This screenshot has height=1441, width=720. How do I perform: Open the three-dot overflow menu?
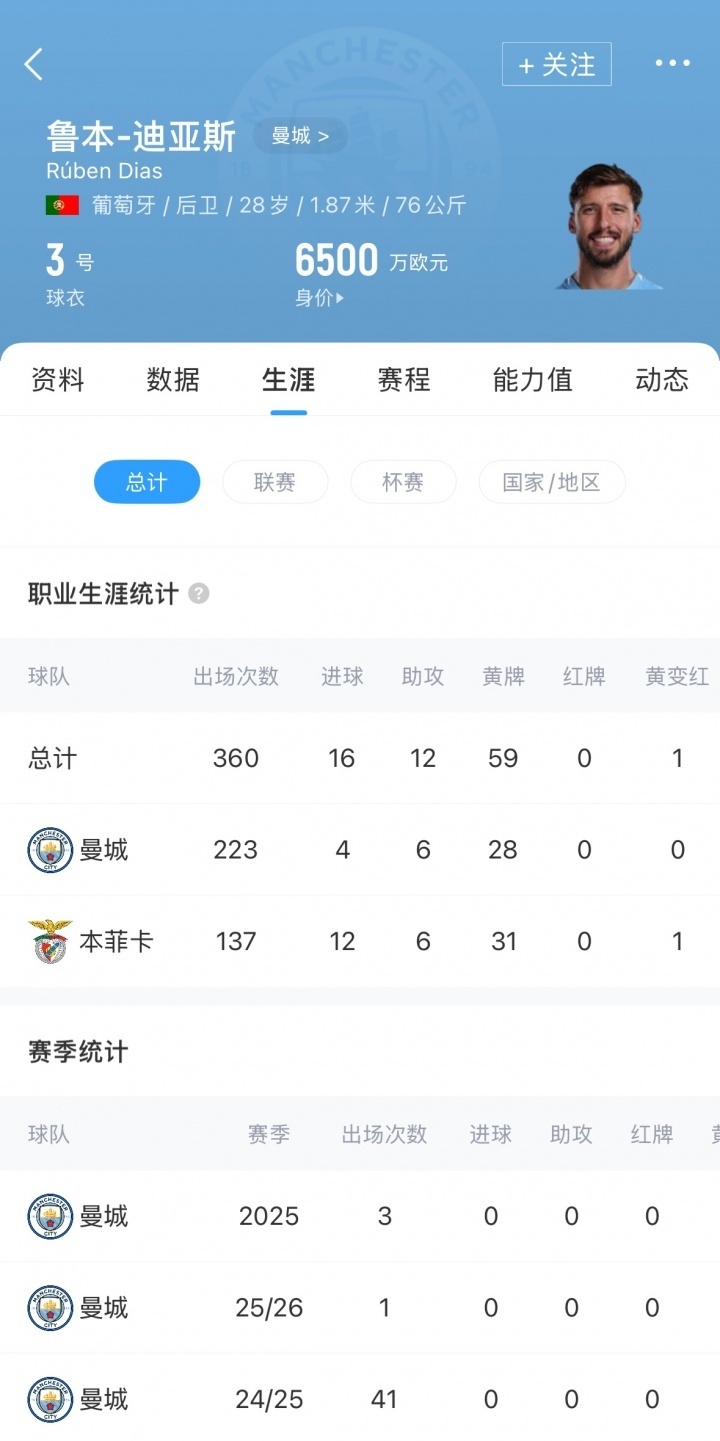click(x=672, y=63)
